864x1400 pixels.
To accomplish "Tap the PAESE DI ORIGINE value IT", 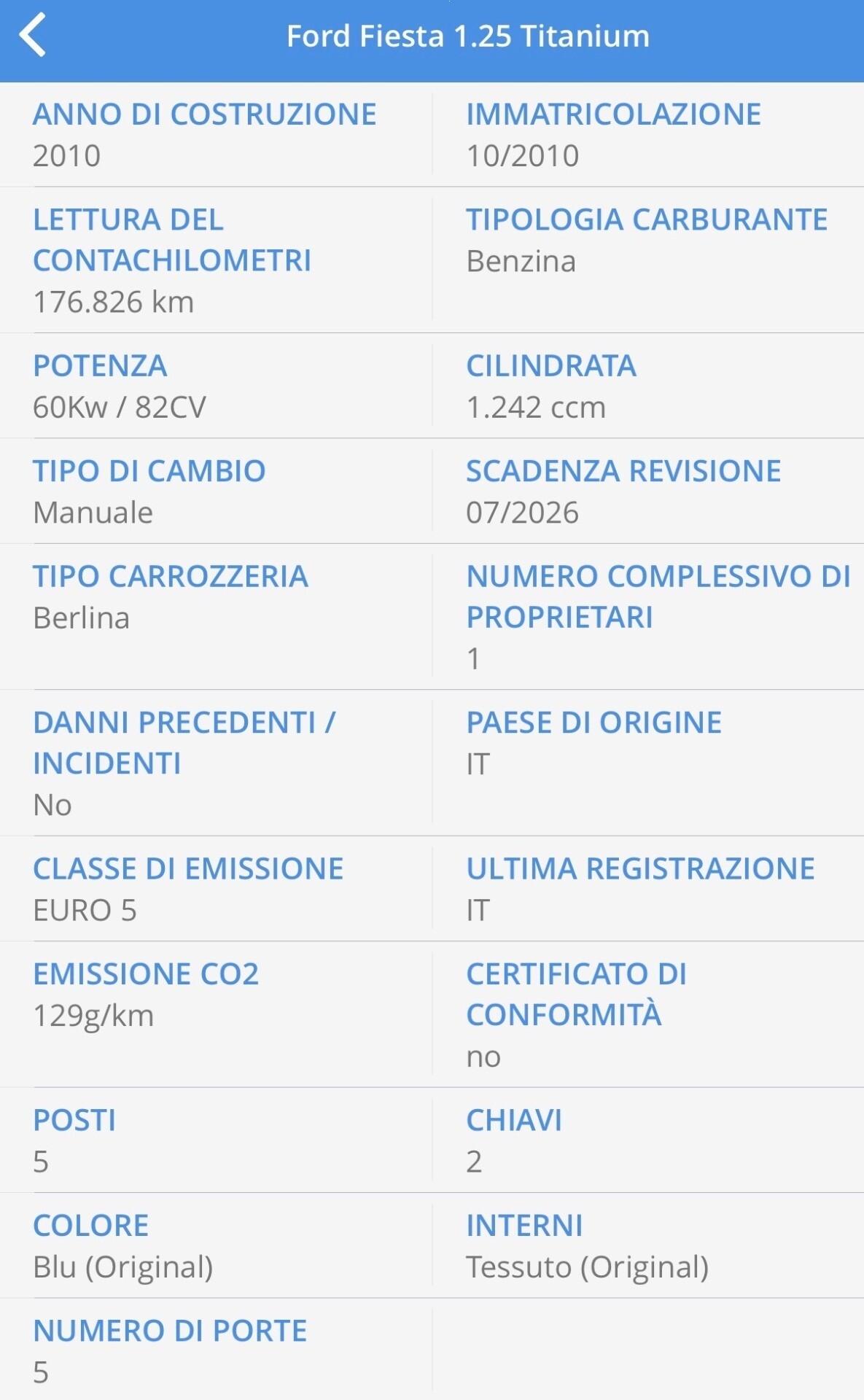I will coord(476,764).
